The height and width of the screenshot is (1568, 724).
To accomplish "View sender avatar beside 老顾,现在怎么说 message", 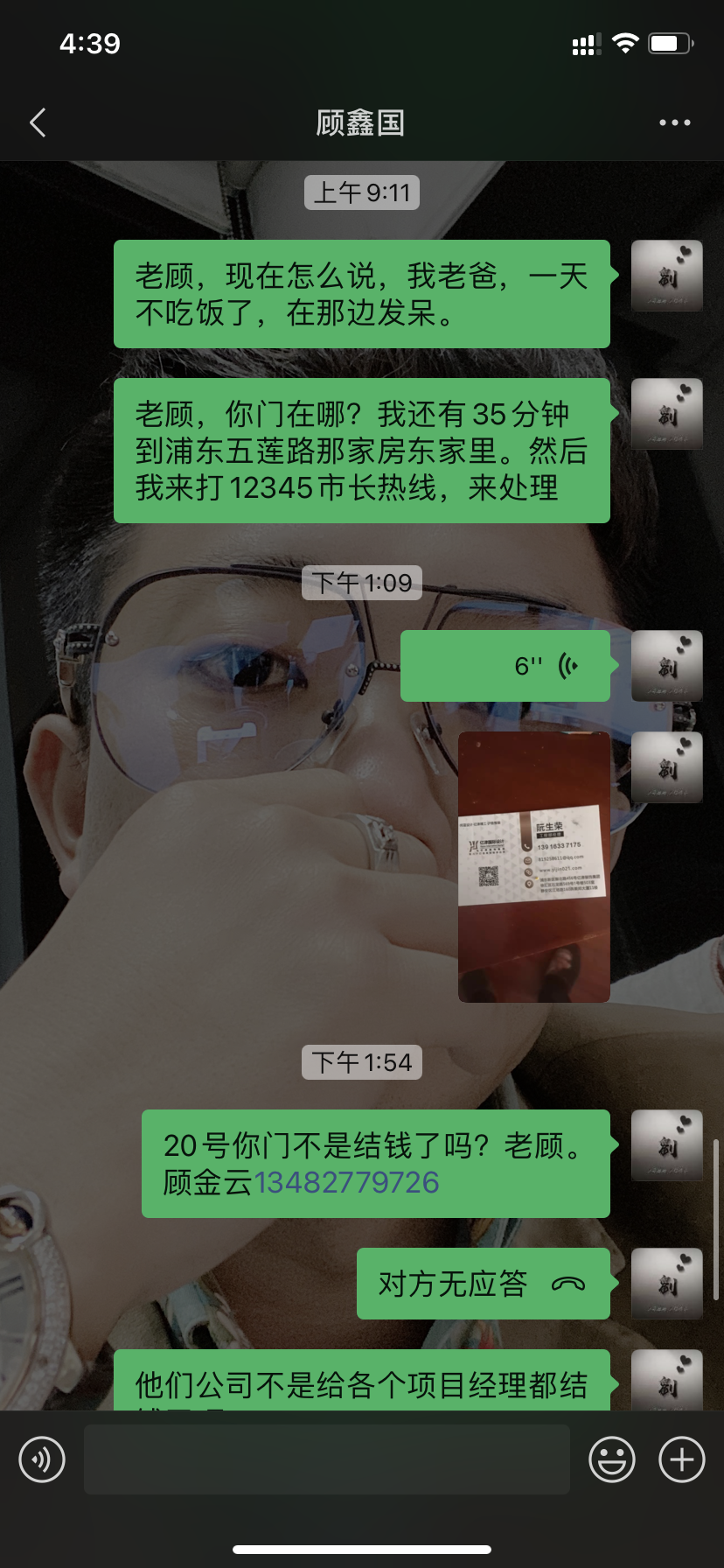I will 666,276.
